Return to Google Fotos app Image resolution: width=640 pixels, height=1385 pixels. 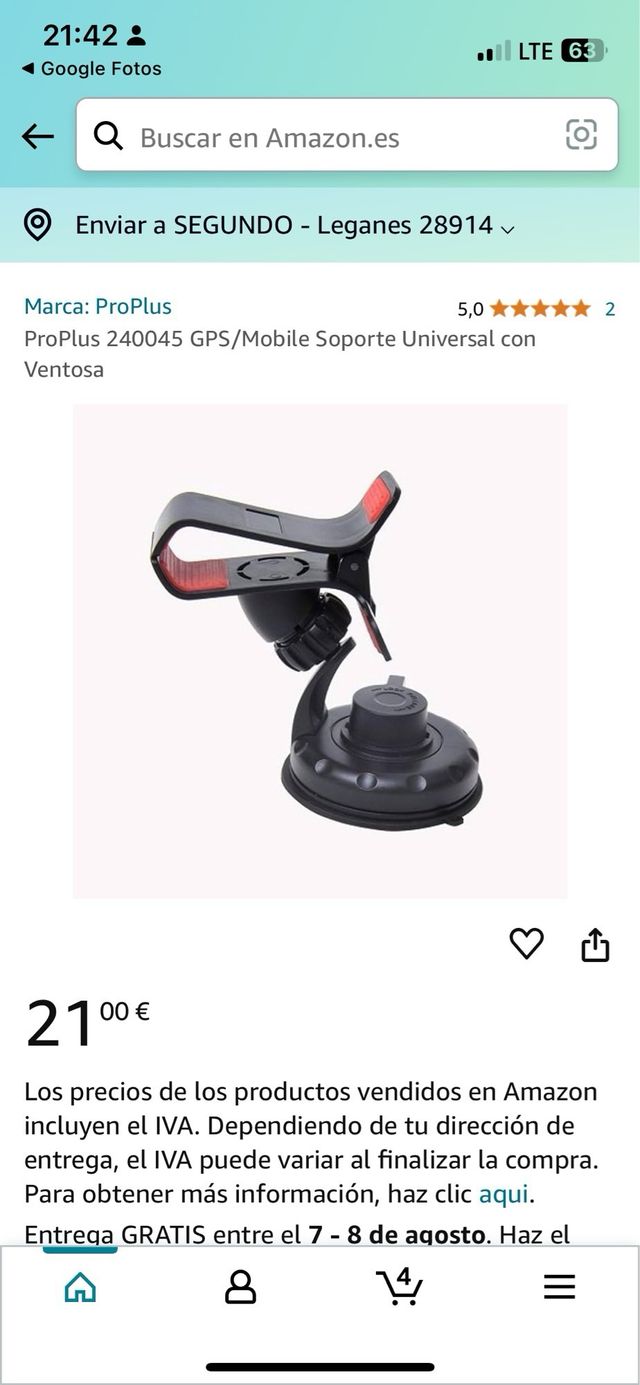pyautogui.click(x=91, y=69)
